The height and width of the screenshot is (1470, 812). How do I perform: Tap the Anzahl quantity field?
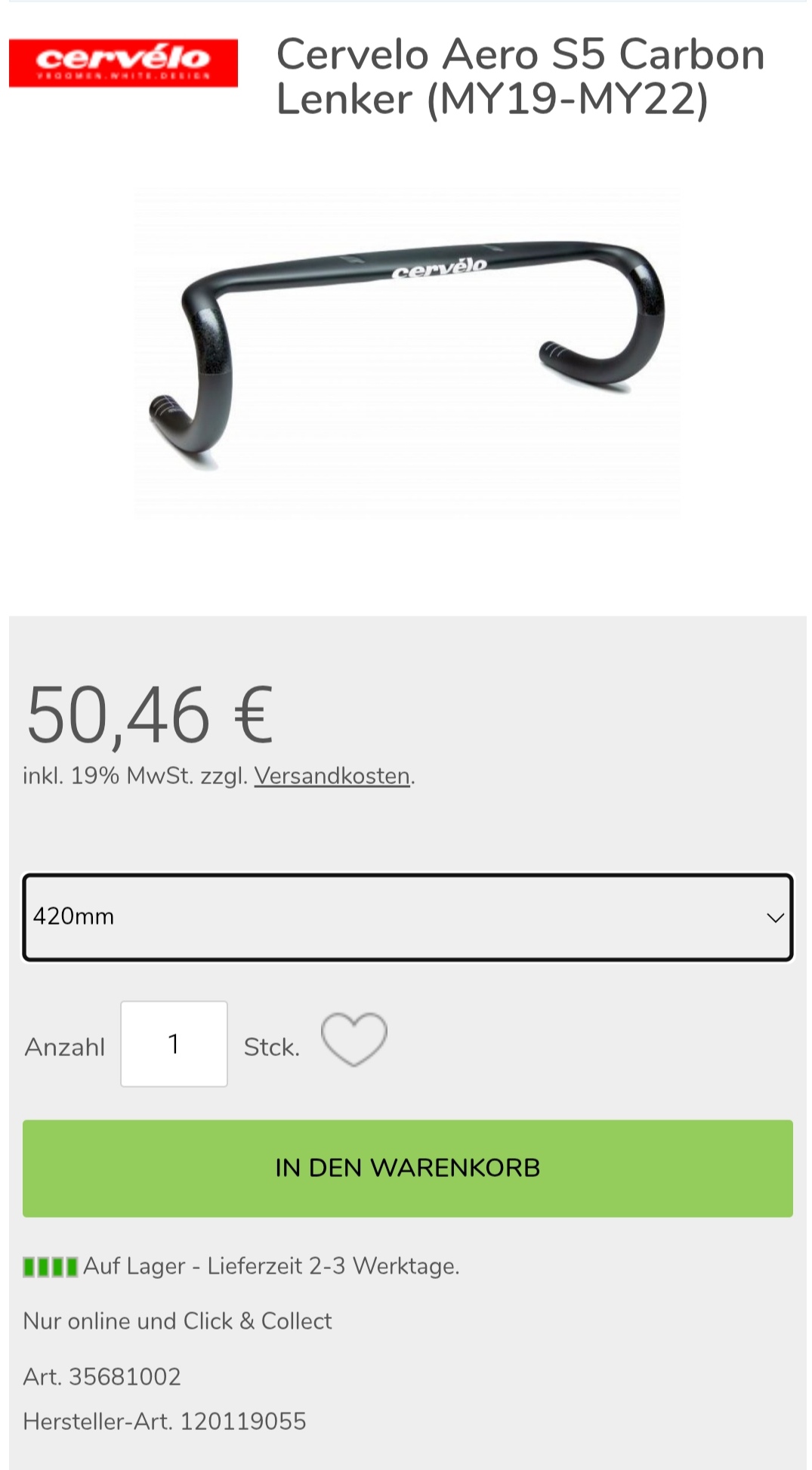pyautogui.click(x=174, y=1044)
